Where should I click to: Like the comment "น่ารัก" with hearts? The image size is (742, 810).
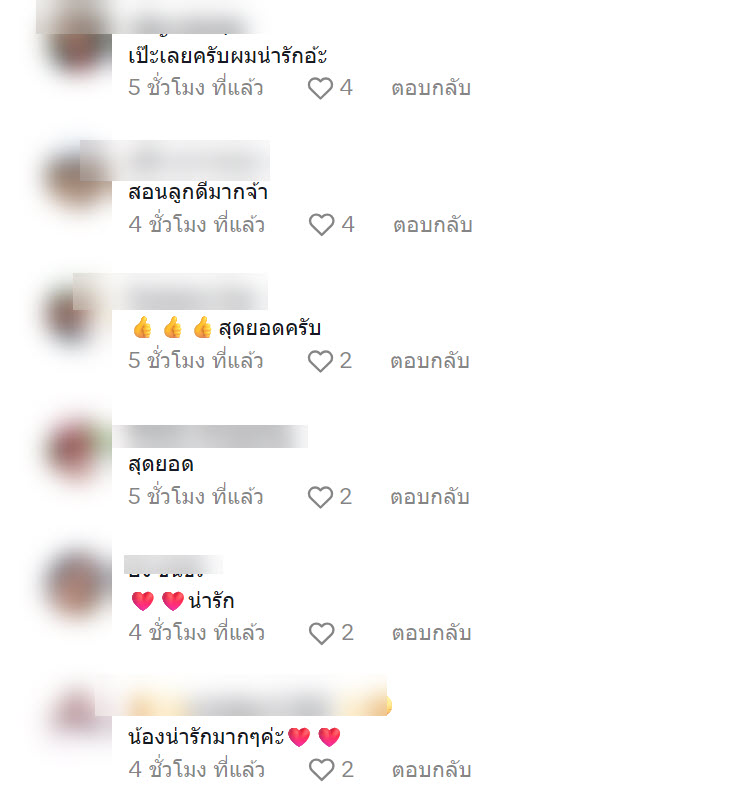coord(321,633)
